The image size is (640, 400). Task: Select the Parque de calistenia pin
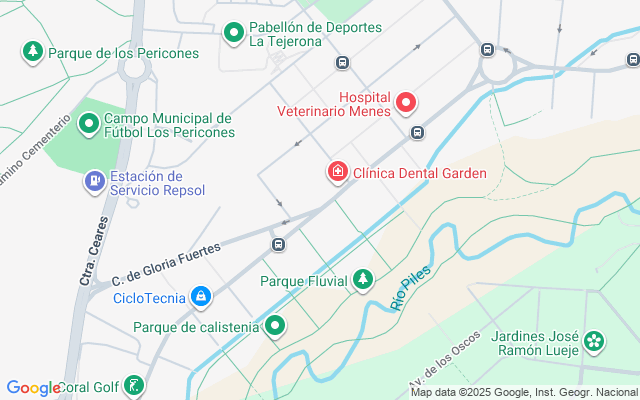[275, 326]
